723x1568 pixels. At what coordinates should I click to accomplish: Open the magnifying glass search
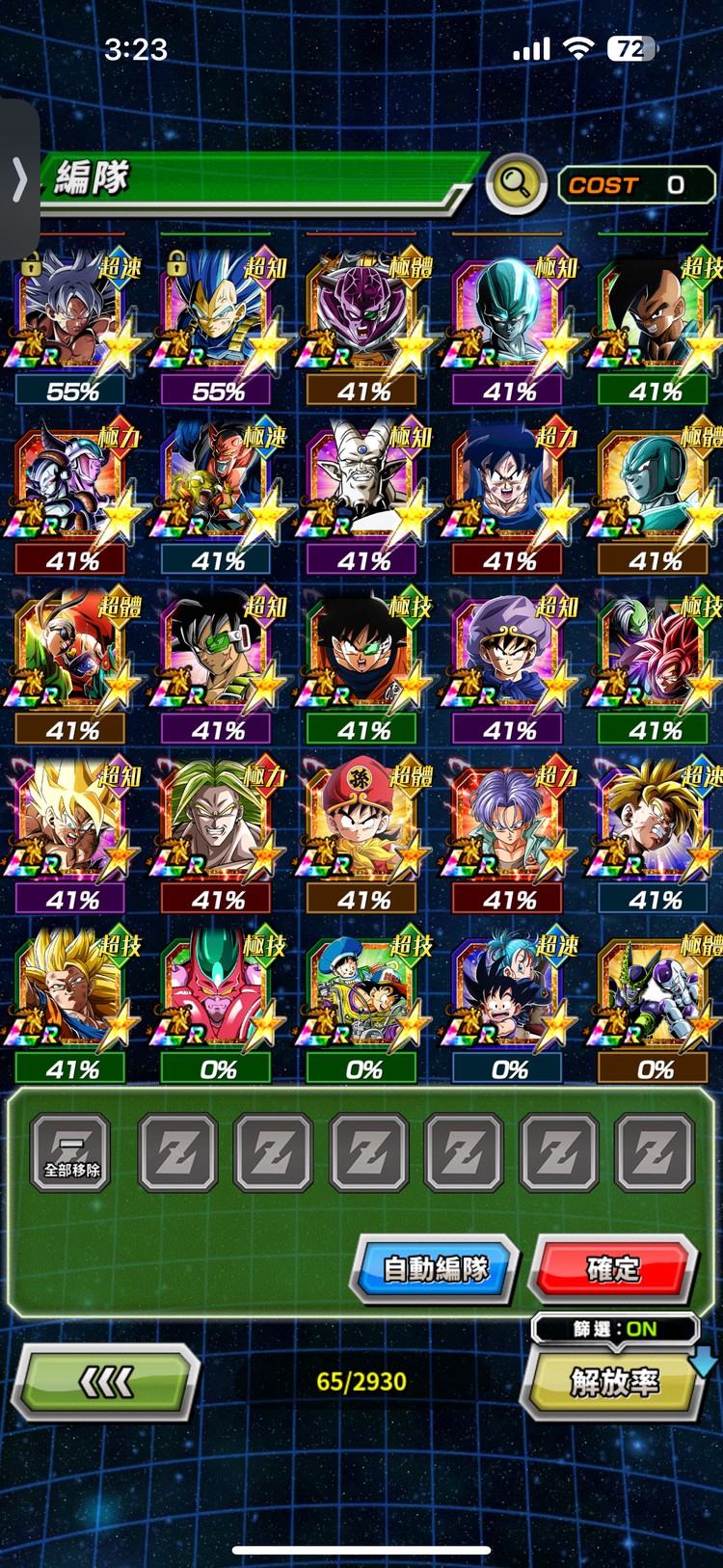click(516, 183)
